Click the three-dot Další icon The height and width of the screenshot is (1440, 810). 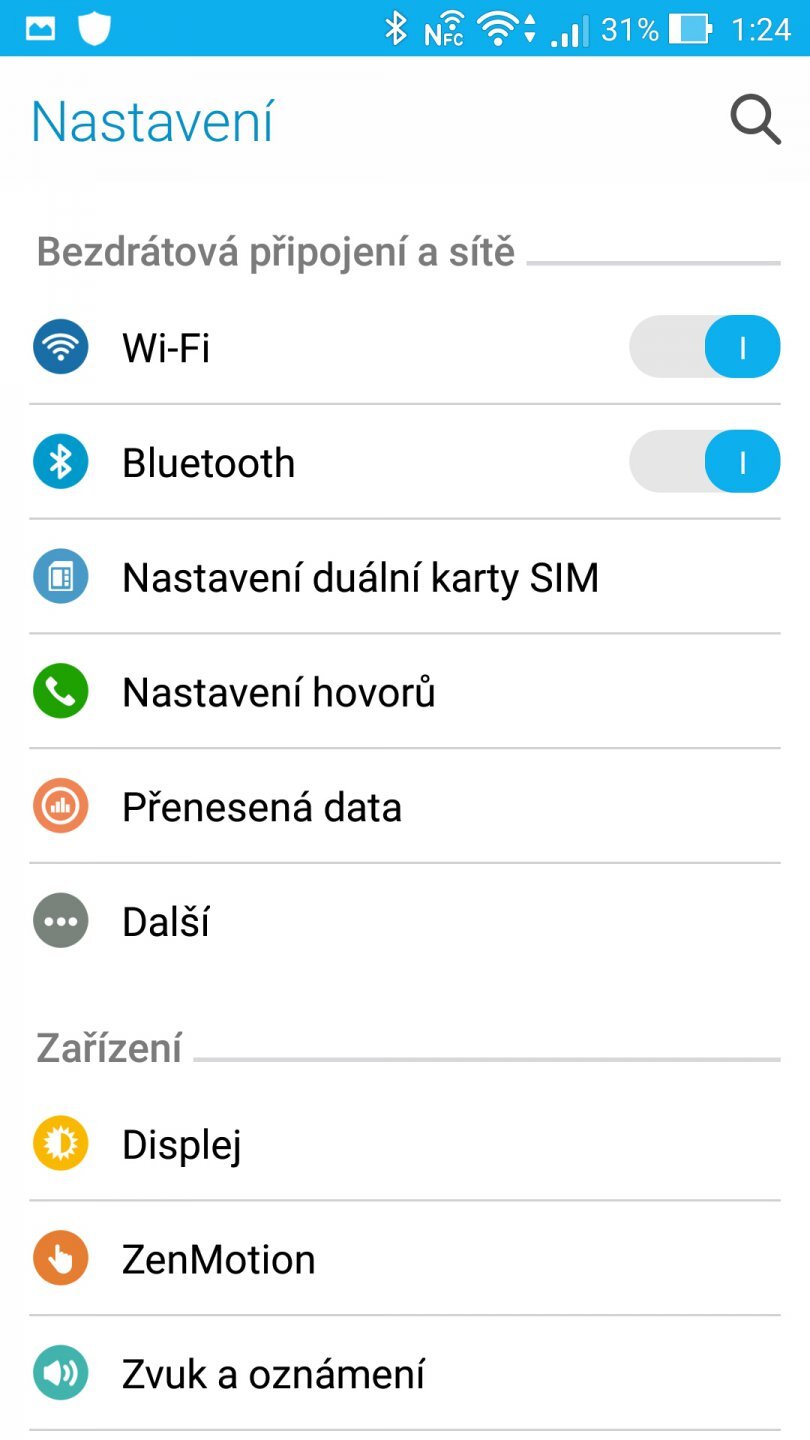pos(60,920)
